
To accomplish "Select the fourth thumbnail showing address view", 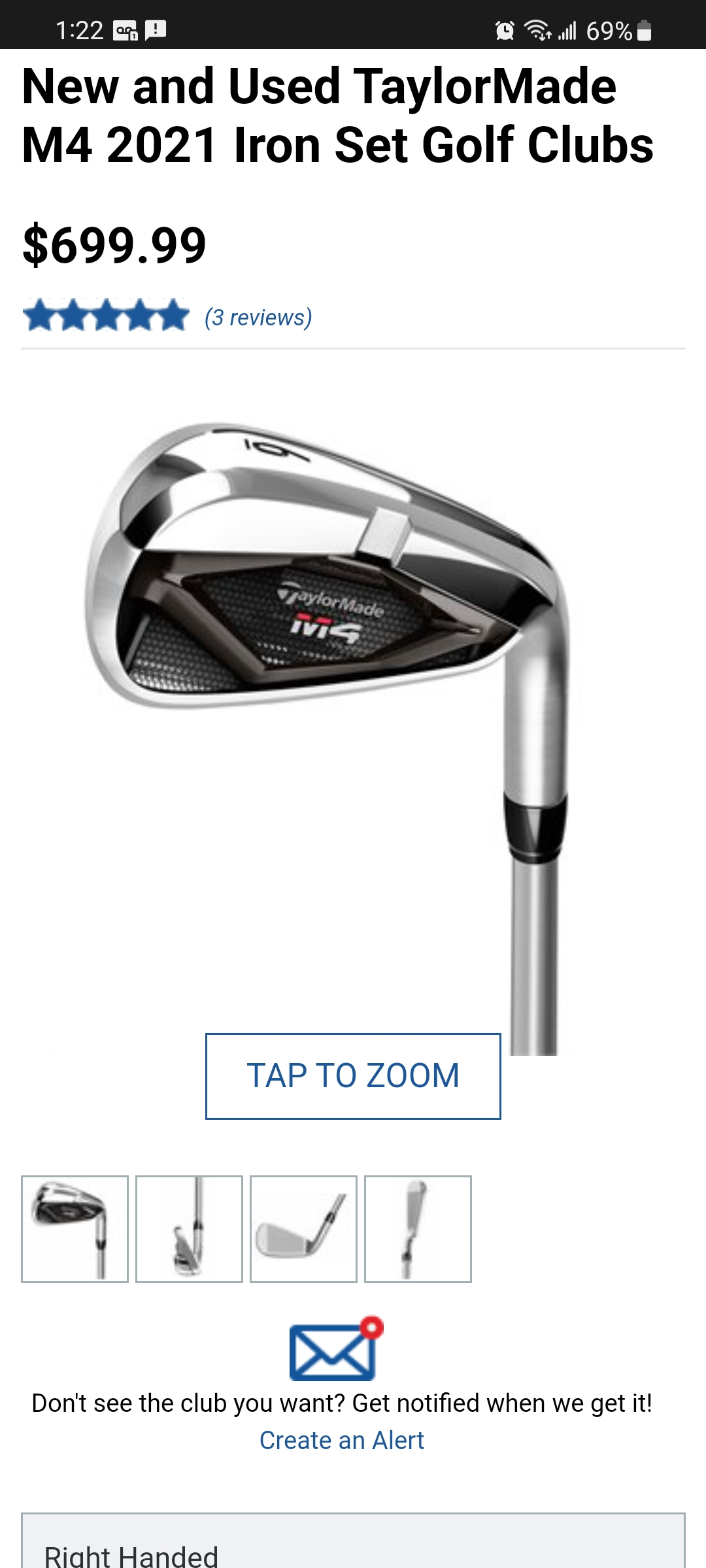I will [x=418, y=1229].
